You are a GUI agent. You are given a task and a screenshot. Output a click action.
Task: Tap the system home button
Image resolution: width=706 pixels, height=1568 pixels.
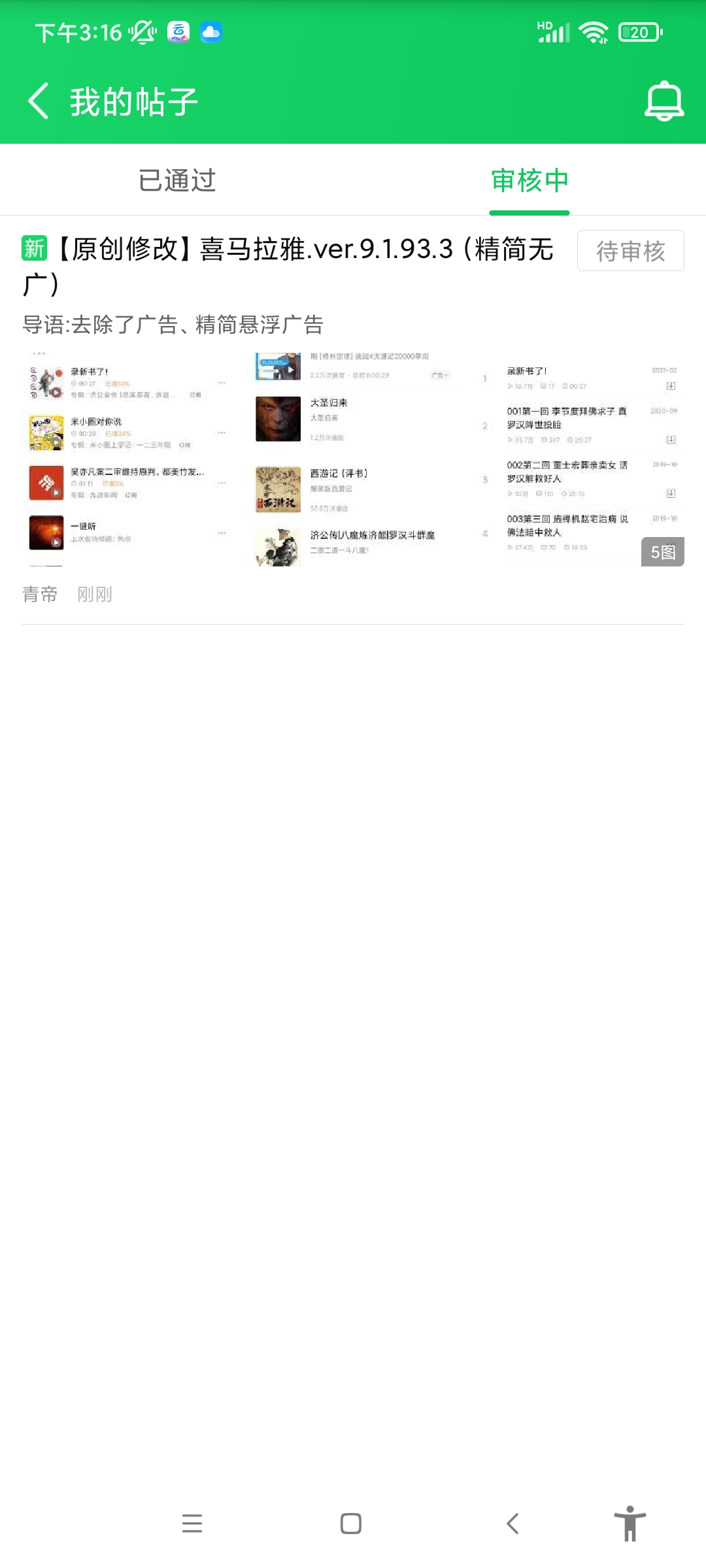click(351, 1524)
